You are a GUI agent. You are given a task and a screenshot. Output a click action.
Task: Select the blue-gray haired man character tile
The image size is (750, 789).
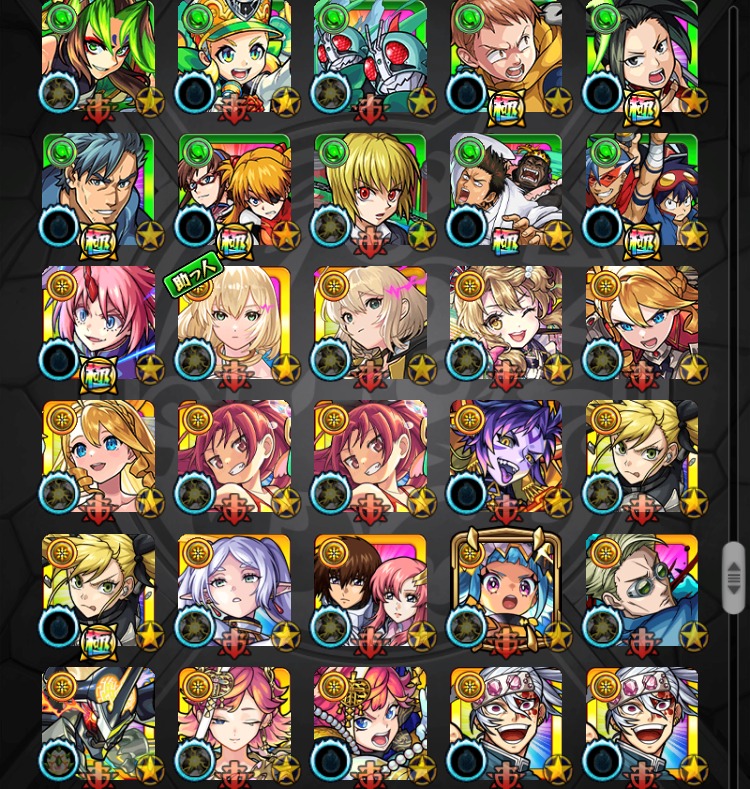[x=98, y=190]
